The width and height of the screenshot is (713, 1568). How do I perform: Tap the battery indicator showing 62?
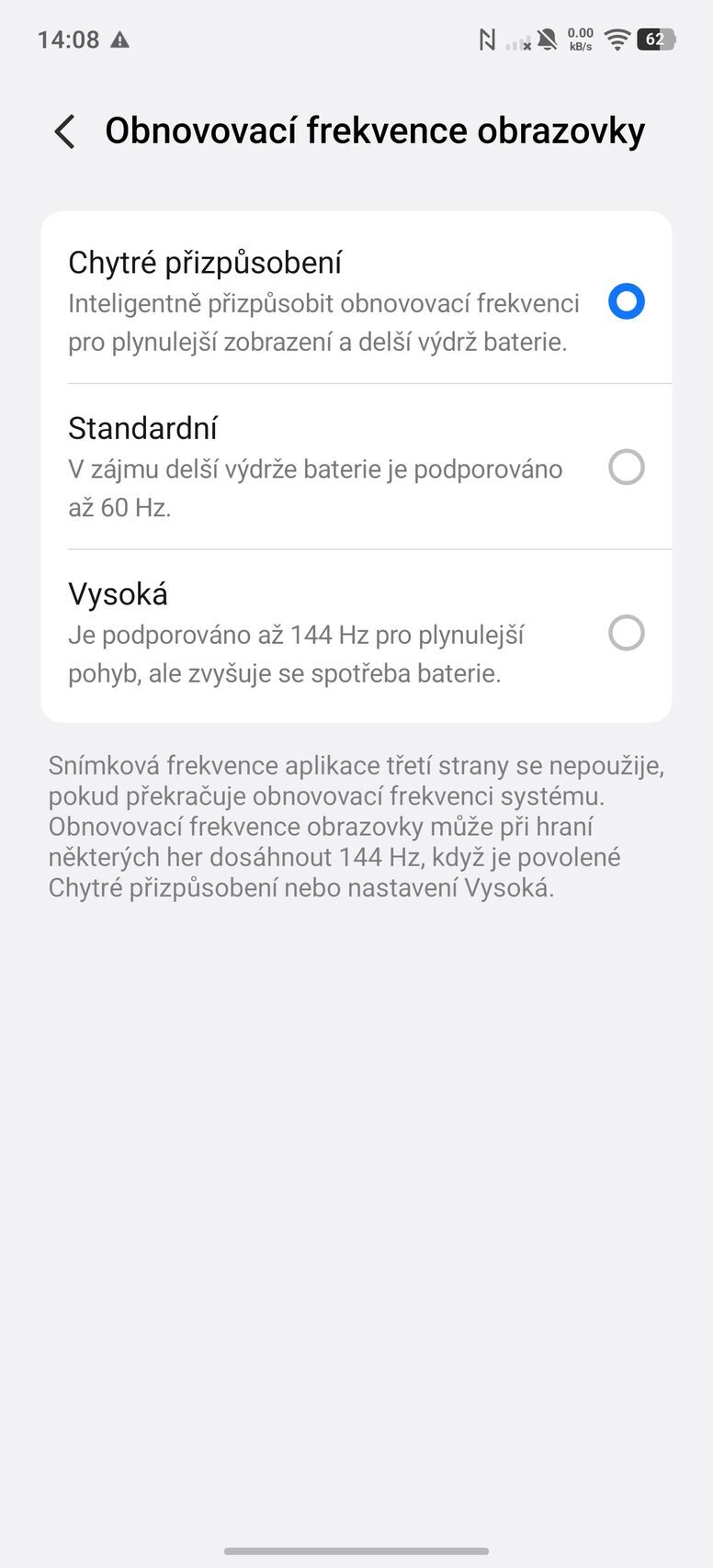tap(654, 39)
